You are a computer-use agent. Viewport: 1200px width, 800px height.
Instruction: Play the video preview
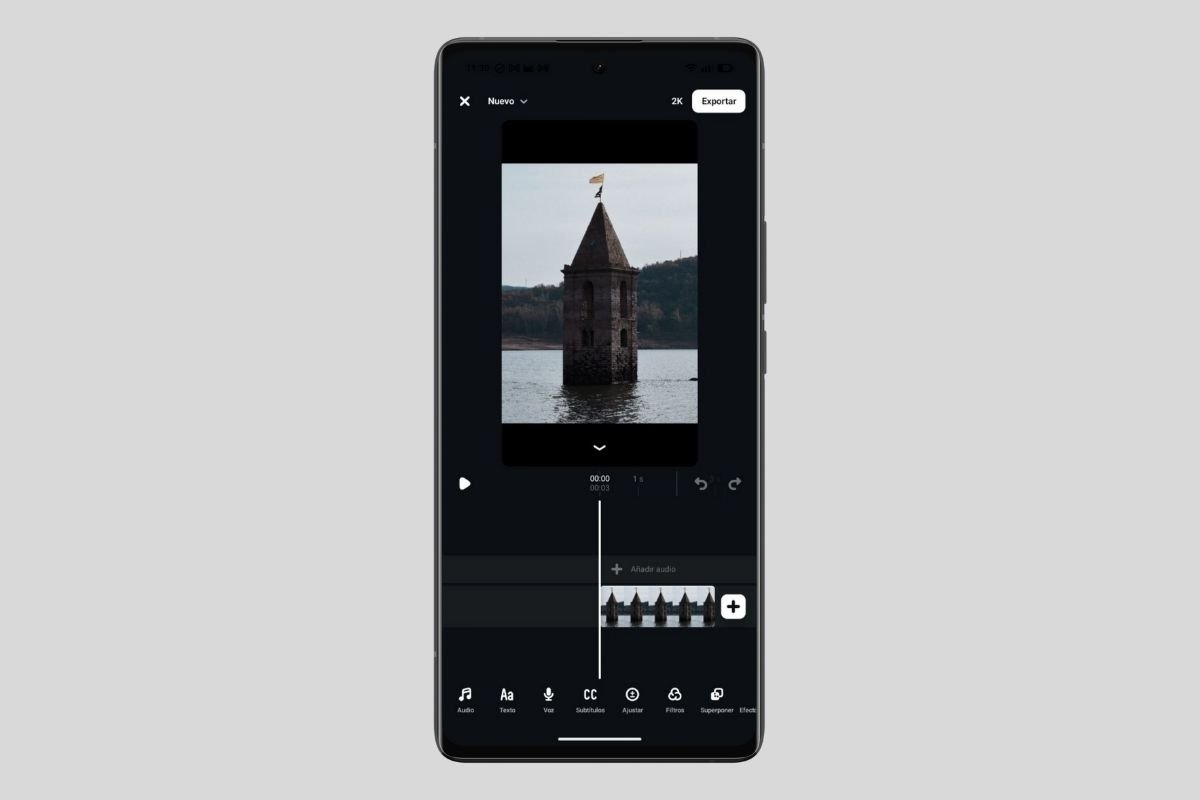[x=465, y=483]
